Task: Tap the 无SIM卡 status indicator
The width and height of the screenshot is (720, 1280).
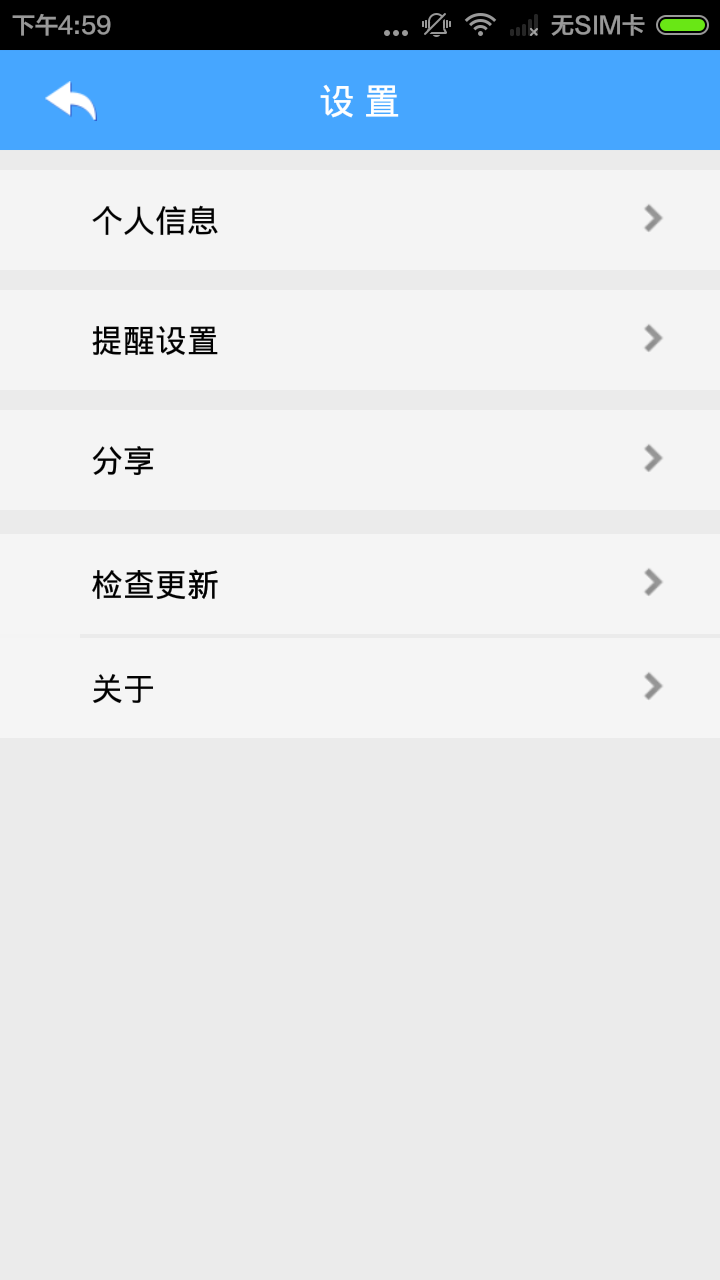Action: (x=595, y=25)
